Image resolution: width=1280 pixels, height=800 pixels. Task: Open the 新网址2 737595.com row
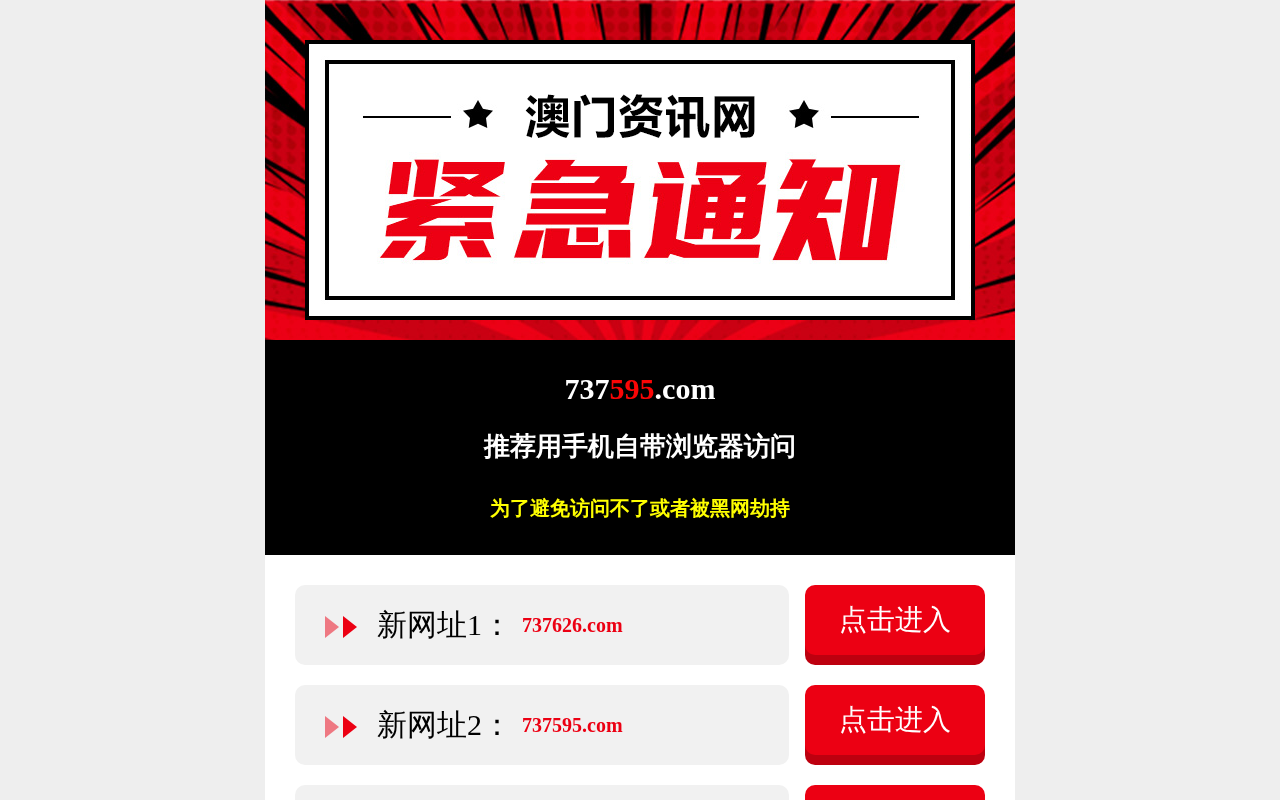pyautogui.click(x=542, y=725)
